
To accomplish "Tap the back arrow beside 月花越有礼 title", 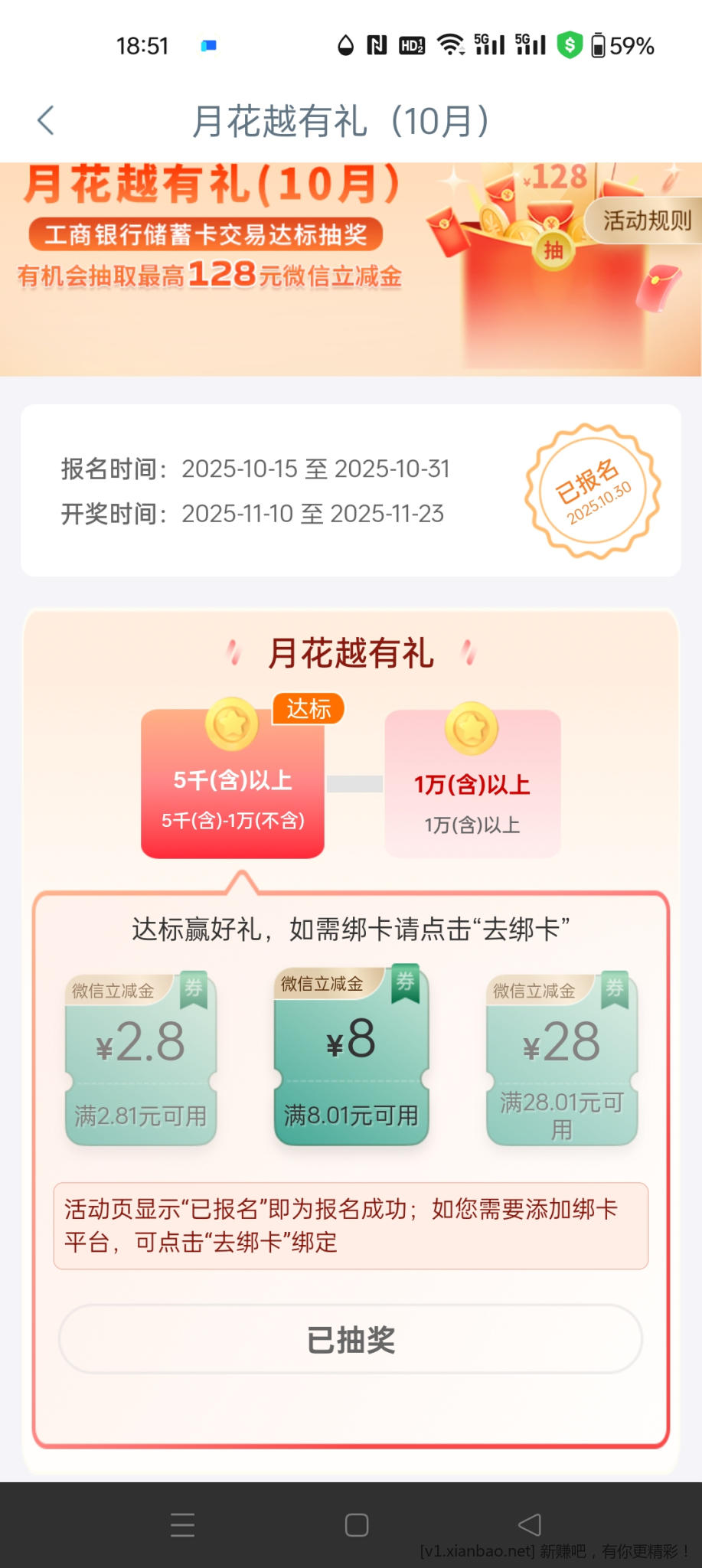I will [x=46, y=120].
